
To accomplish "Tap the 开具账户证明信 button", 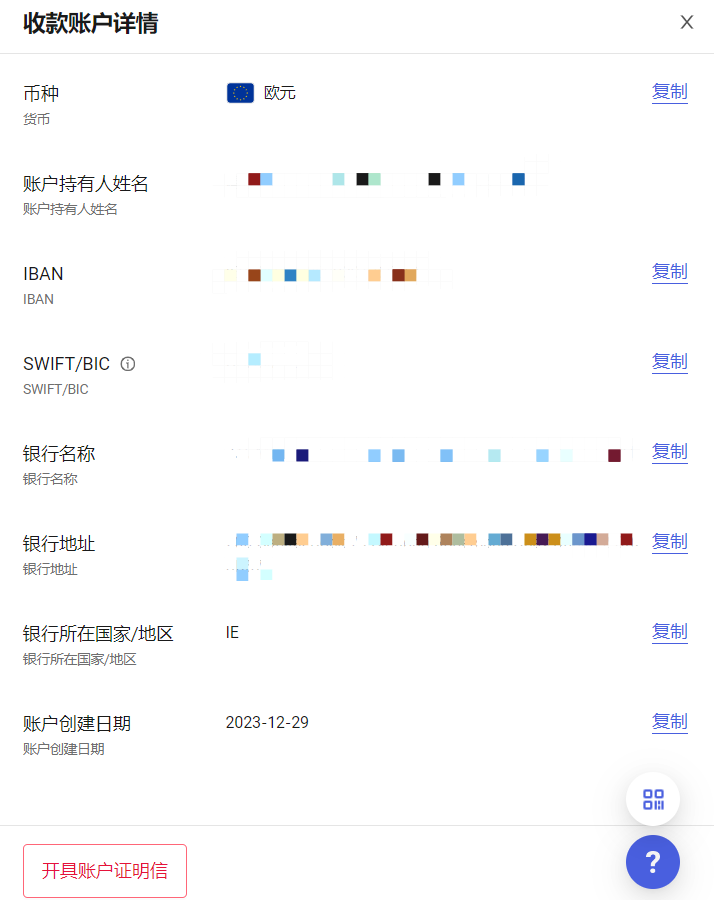I will pyautogui.click(x=105, y=870).
